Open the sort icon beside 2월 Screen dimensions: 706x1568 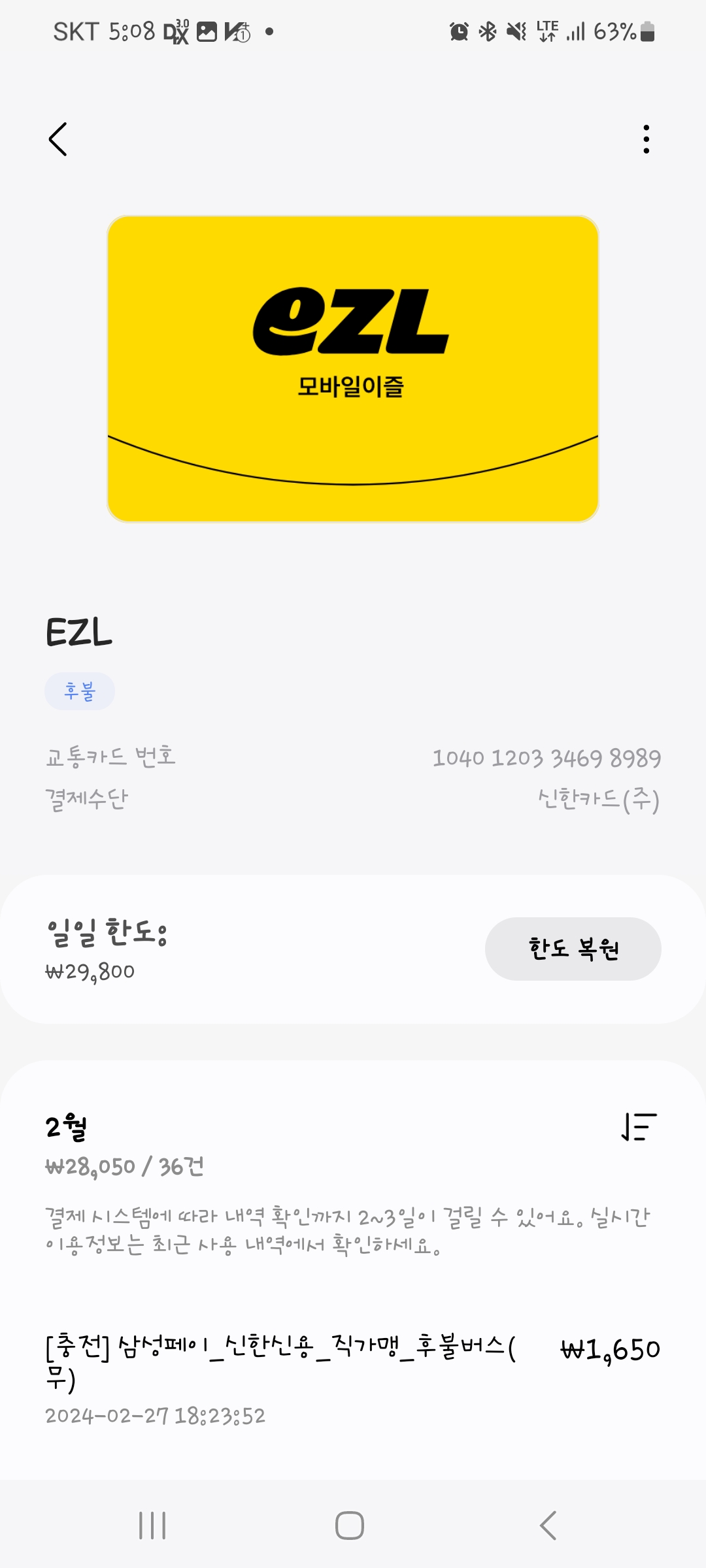point(639,1127)
